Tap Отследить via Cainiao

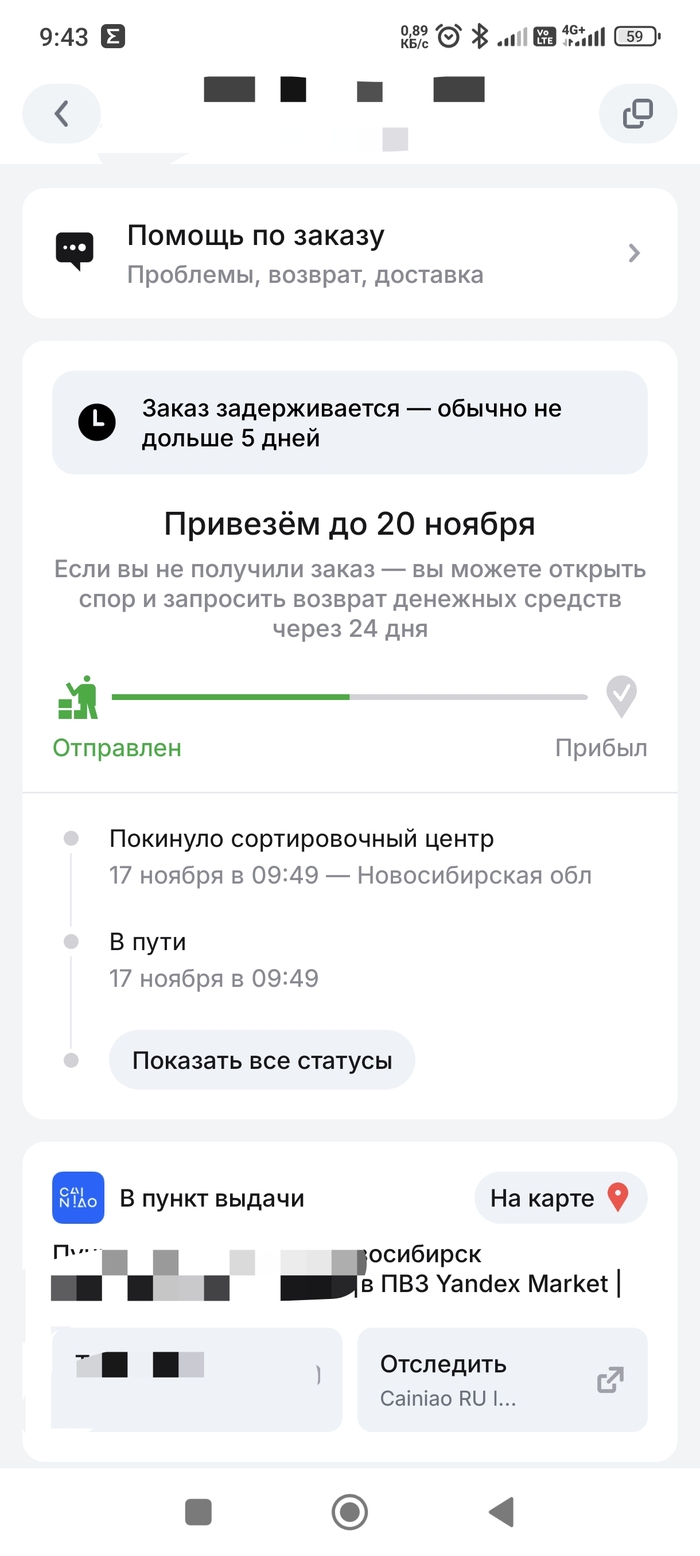pos(502,1379)
